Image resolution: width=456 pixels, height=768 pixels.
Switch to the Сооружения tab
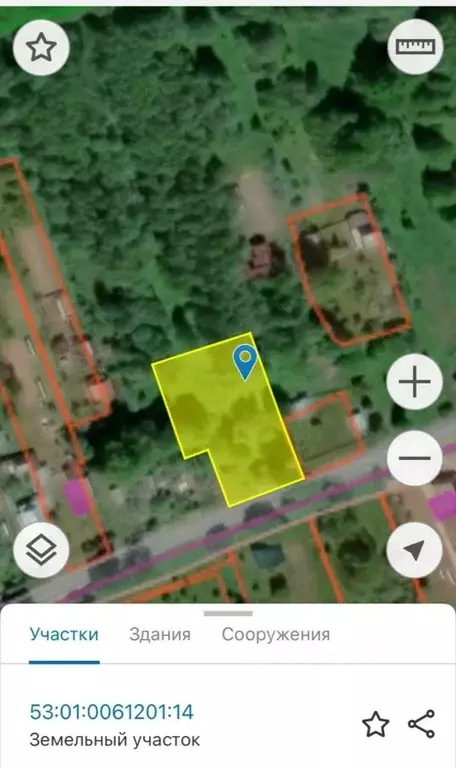[276, 634]
